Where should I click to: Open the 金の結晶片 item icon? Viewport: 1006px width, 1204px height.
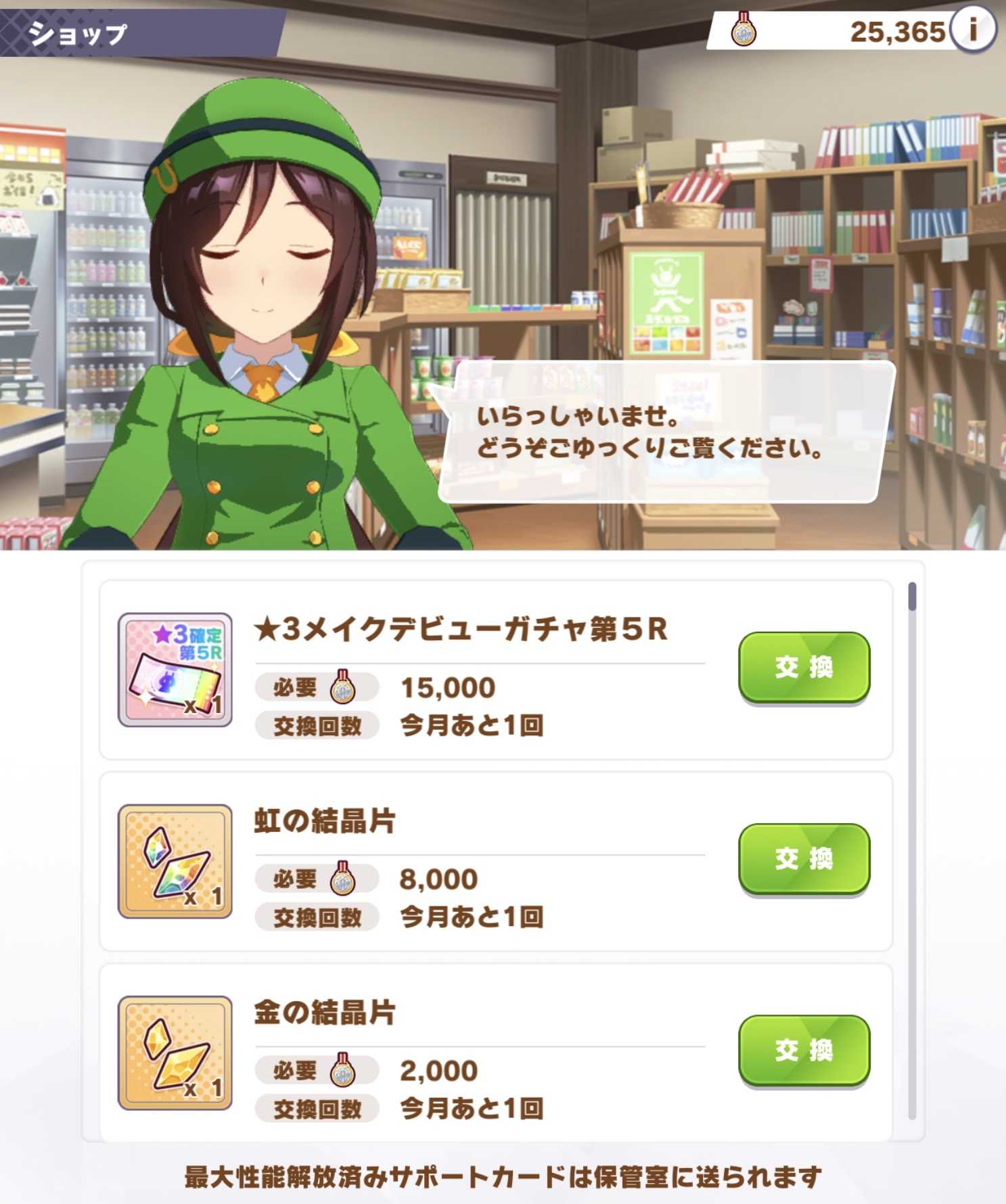[x=175, y=1052]
